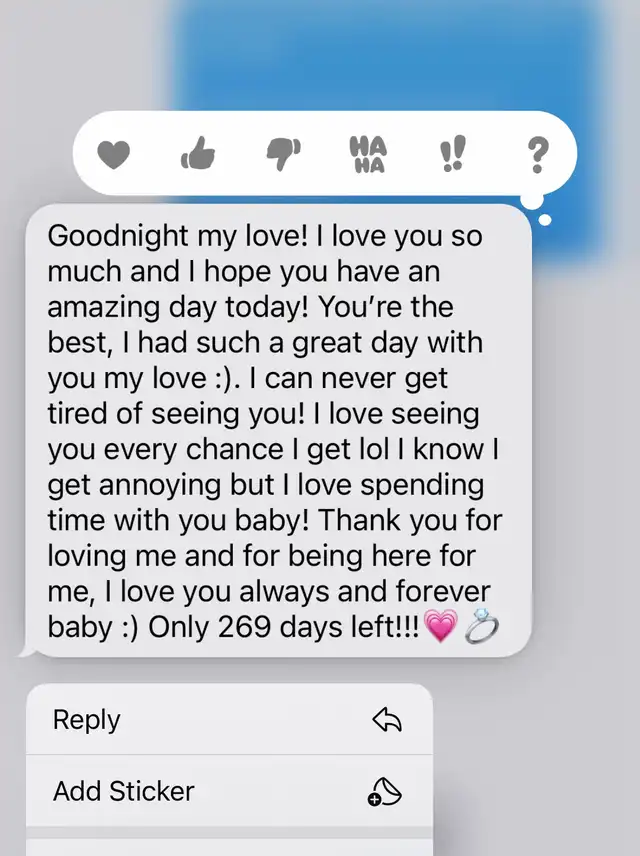The width and height of the screenshot is (640, 856).
Task: Select Reply from the message menu
Action: pyautogui.click(x=229, y=720)
